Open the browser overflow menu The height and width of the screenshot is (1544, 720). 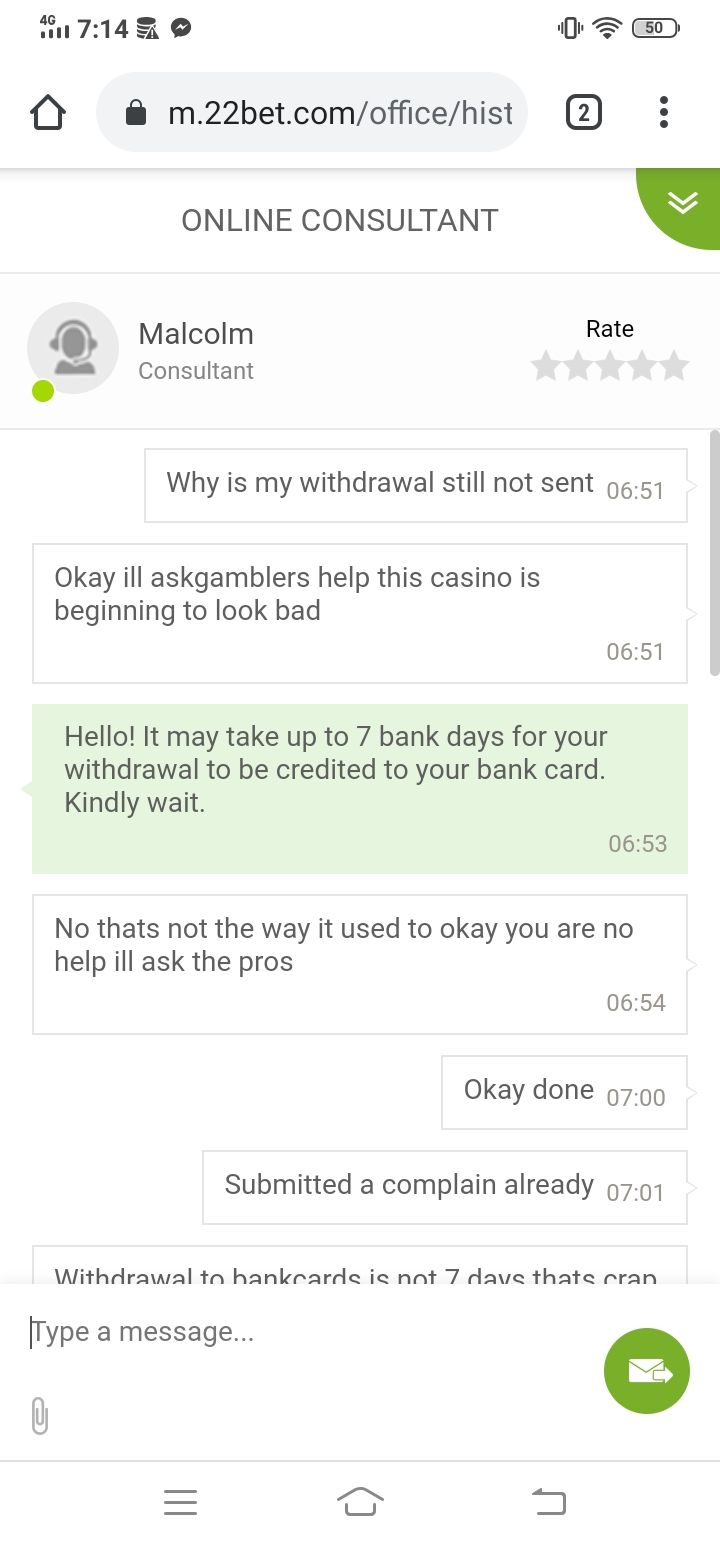(664, 112)
